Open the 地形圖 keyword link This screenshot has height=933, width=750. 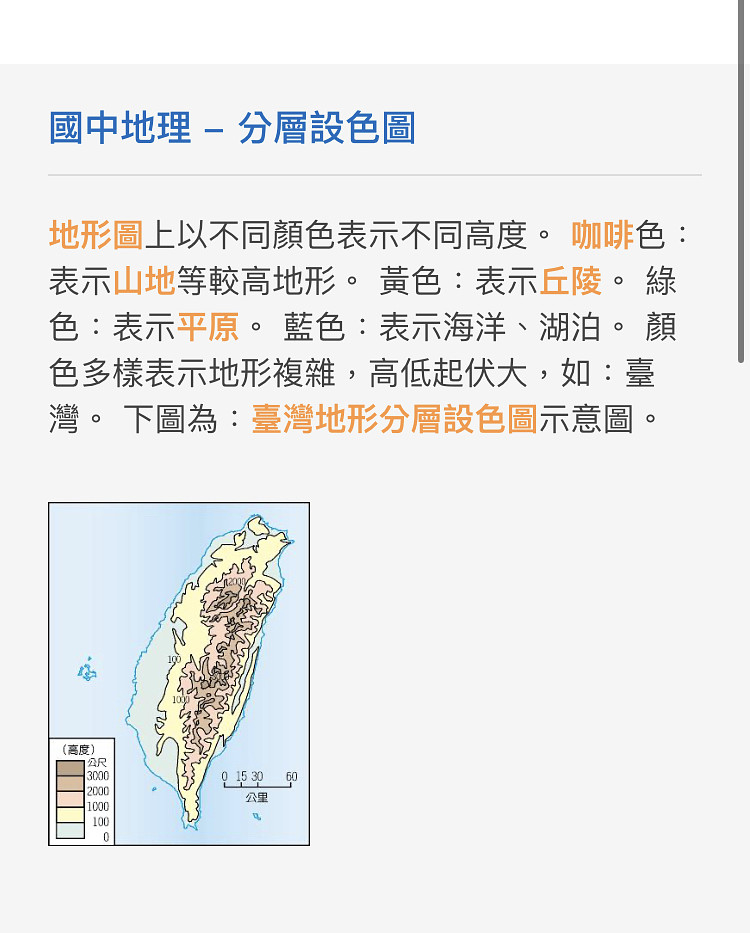96,235
